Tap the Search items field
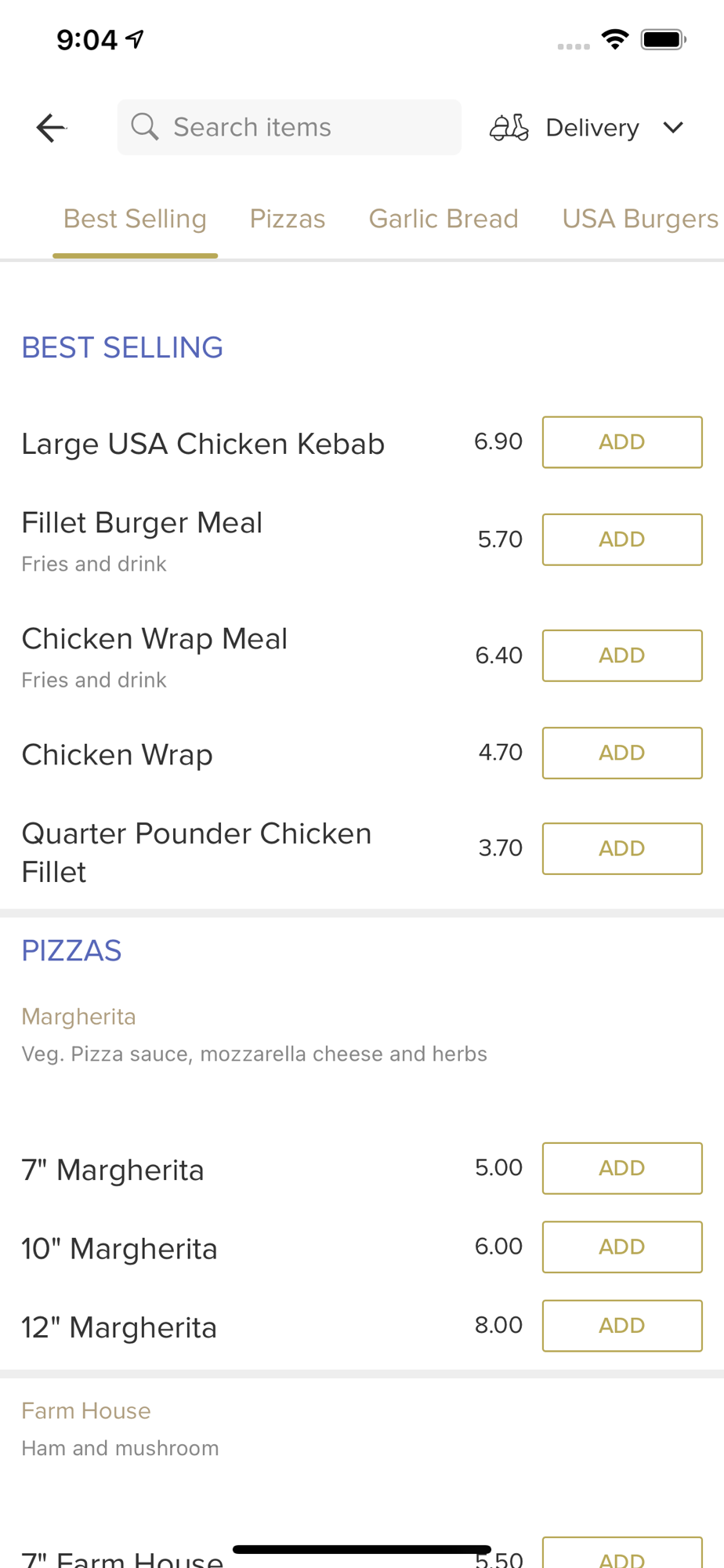The image size is (724, 1568). (289, 127)
